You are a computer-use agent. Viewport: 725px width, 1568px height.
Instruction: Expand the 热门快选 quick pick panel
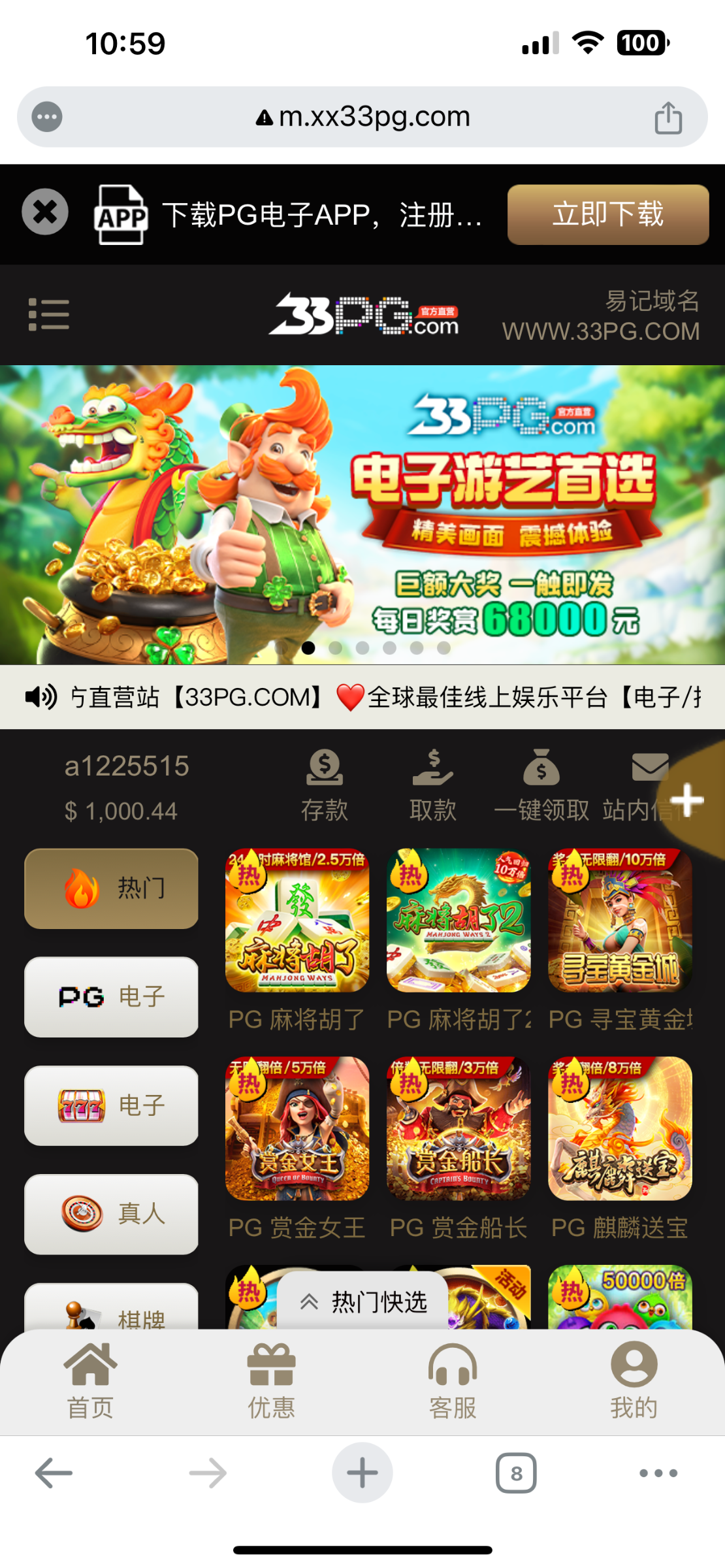[x=362, y=1301]
